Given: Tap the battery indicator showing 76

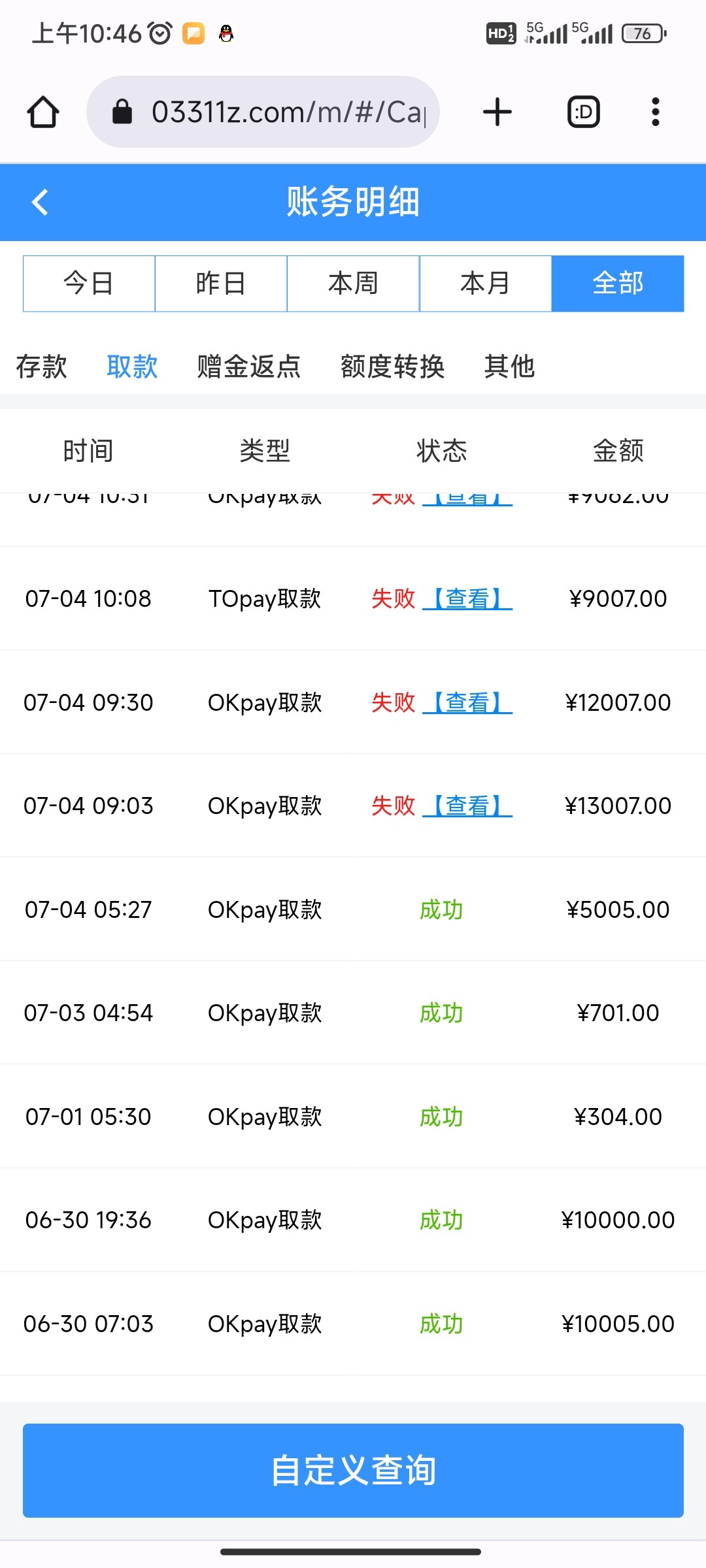Looking at the screenshot, I should [x=642, y=32].
